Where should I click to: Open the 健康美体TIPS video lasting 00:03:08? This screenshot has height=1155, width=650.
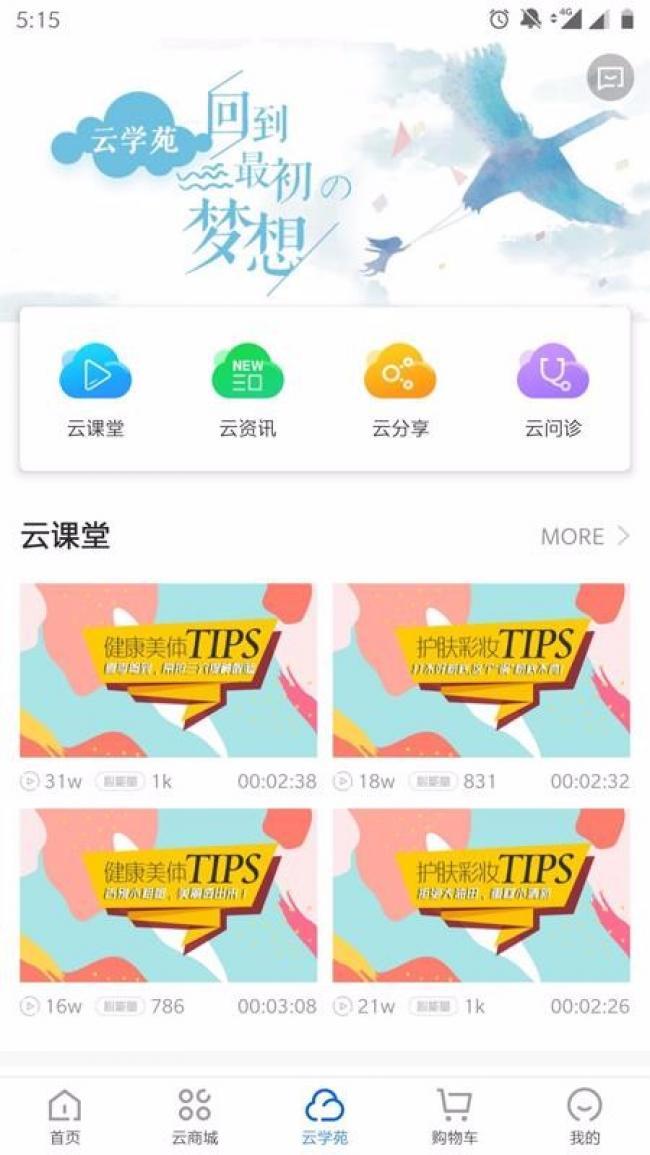[x=168, y=896]
